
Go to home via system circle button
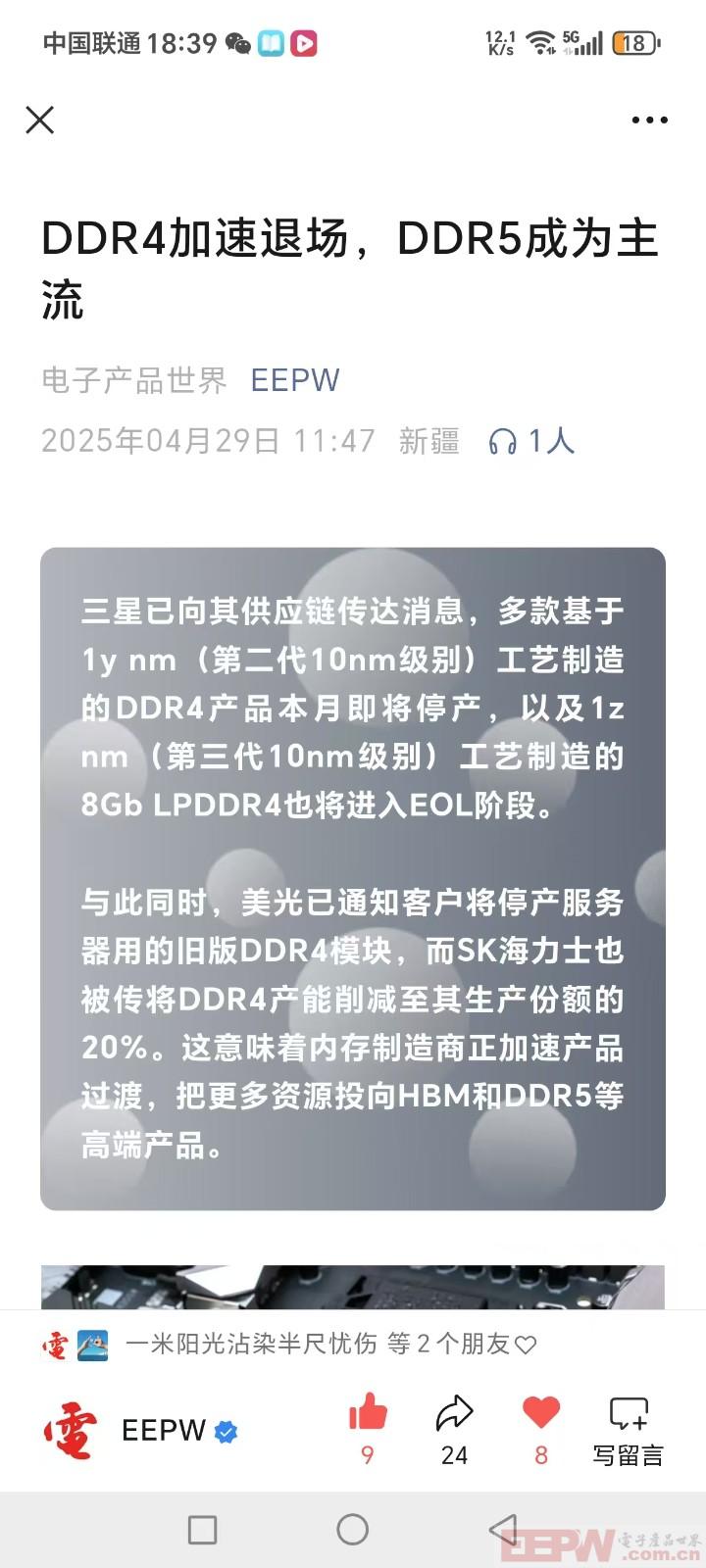pos(352,1529)
